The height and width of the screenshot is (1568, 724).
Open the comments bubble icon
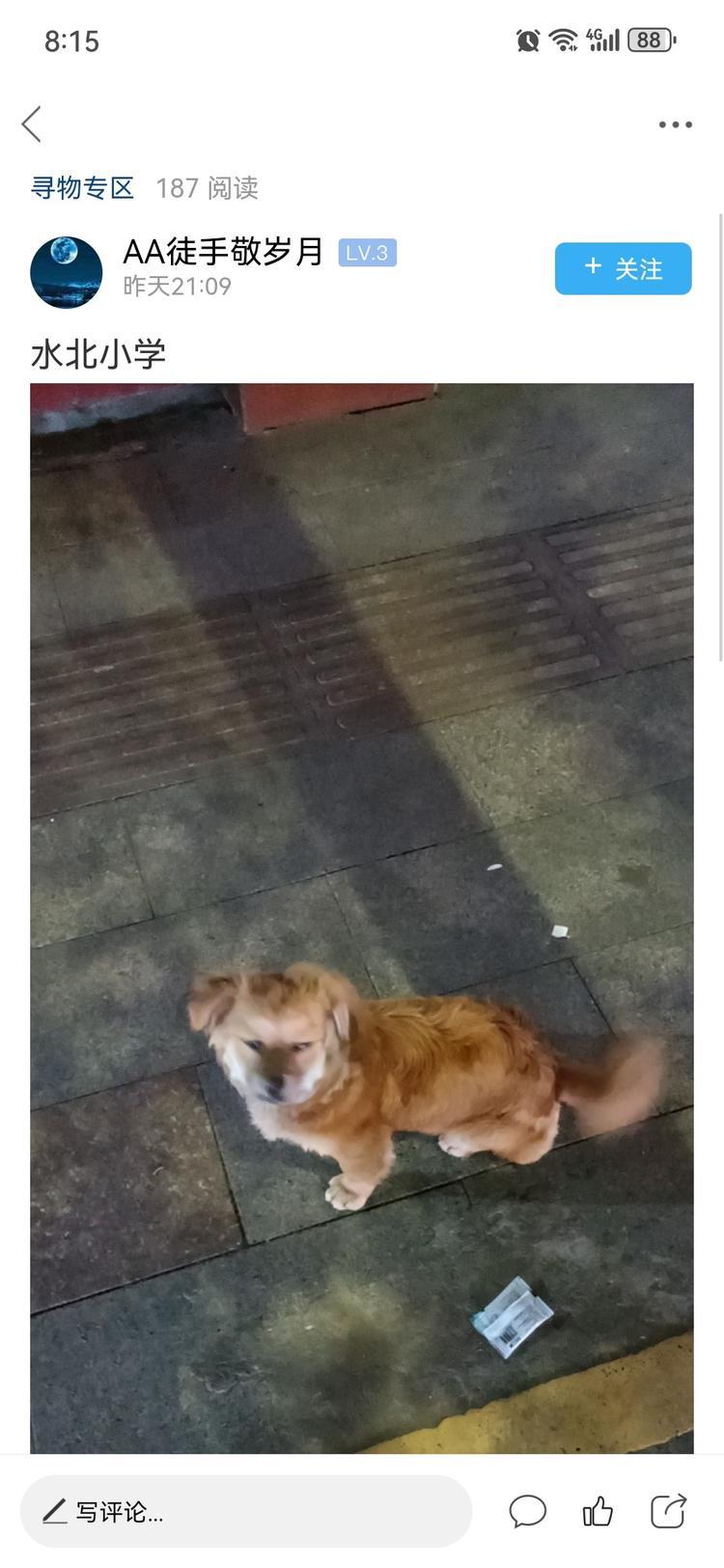(528, 1511)
